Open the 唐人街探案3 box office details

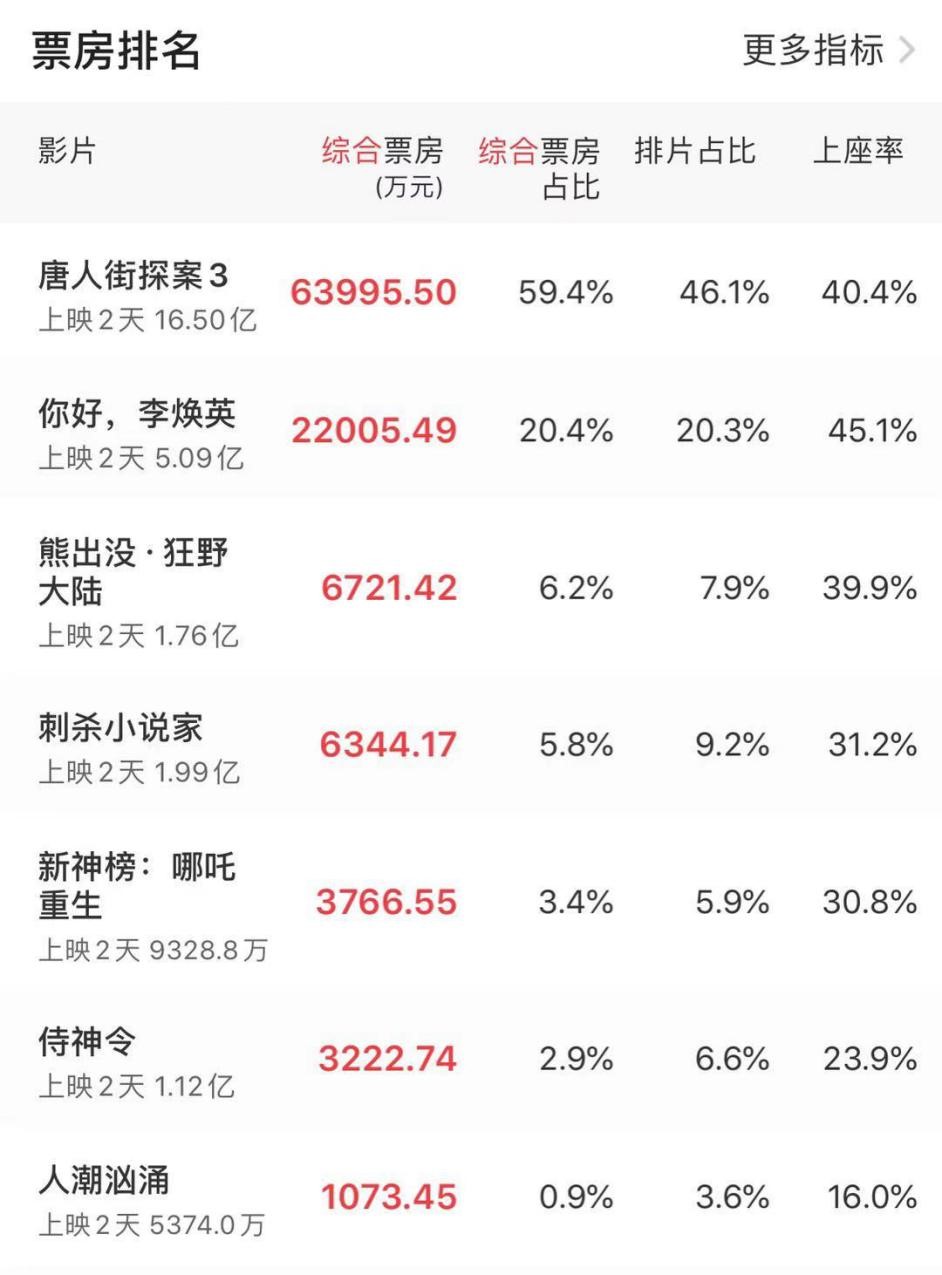click(134, 275)
